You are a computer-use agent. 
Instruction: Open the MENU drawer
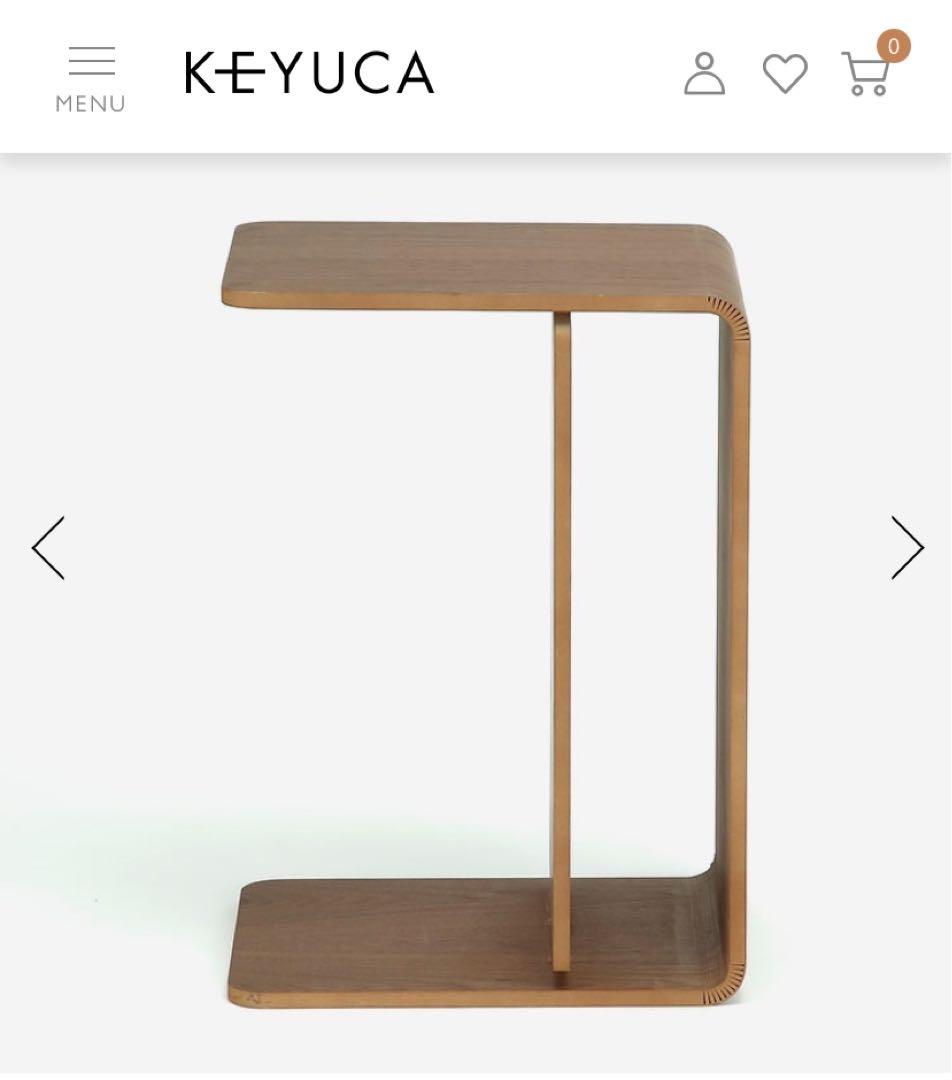90,79
